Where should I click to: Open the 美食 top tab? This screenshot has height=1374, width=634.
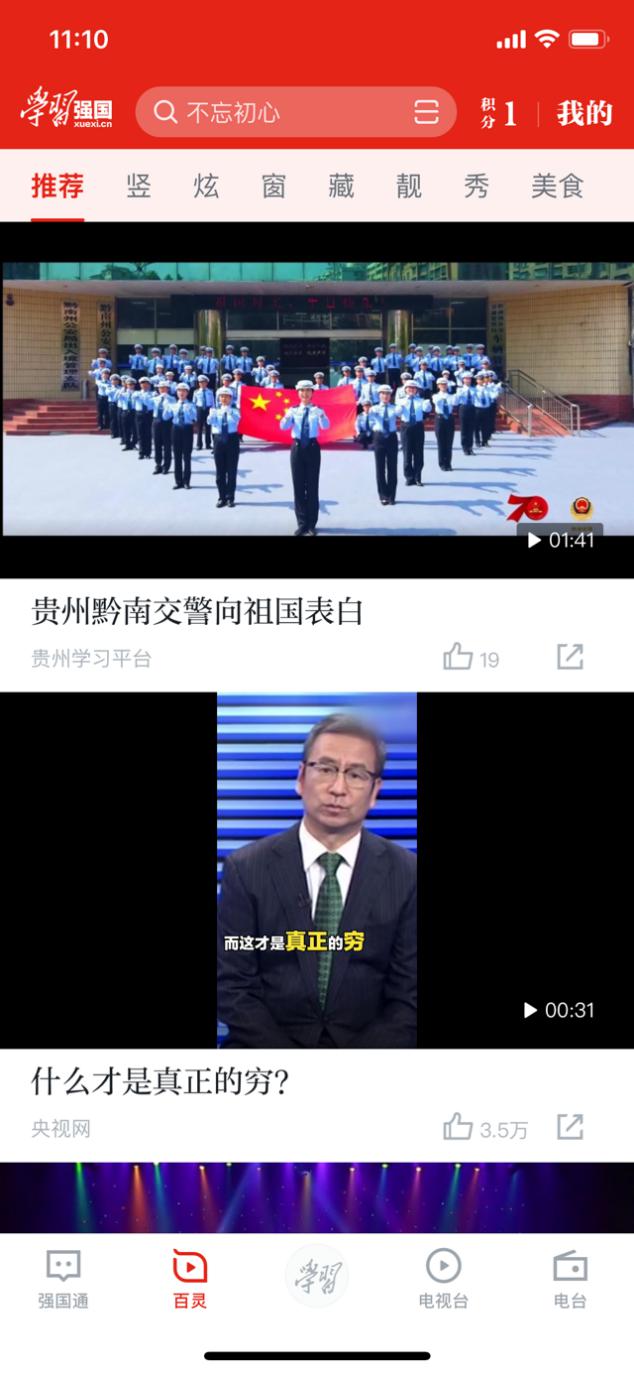click(x=557, y=186)
